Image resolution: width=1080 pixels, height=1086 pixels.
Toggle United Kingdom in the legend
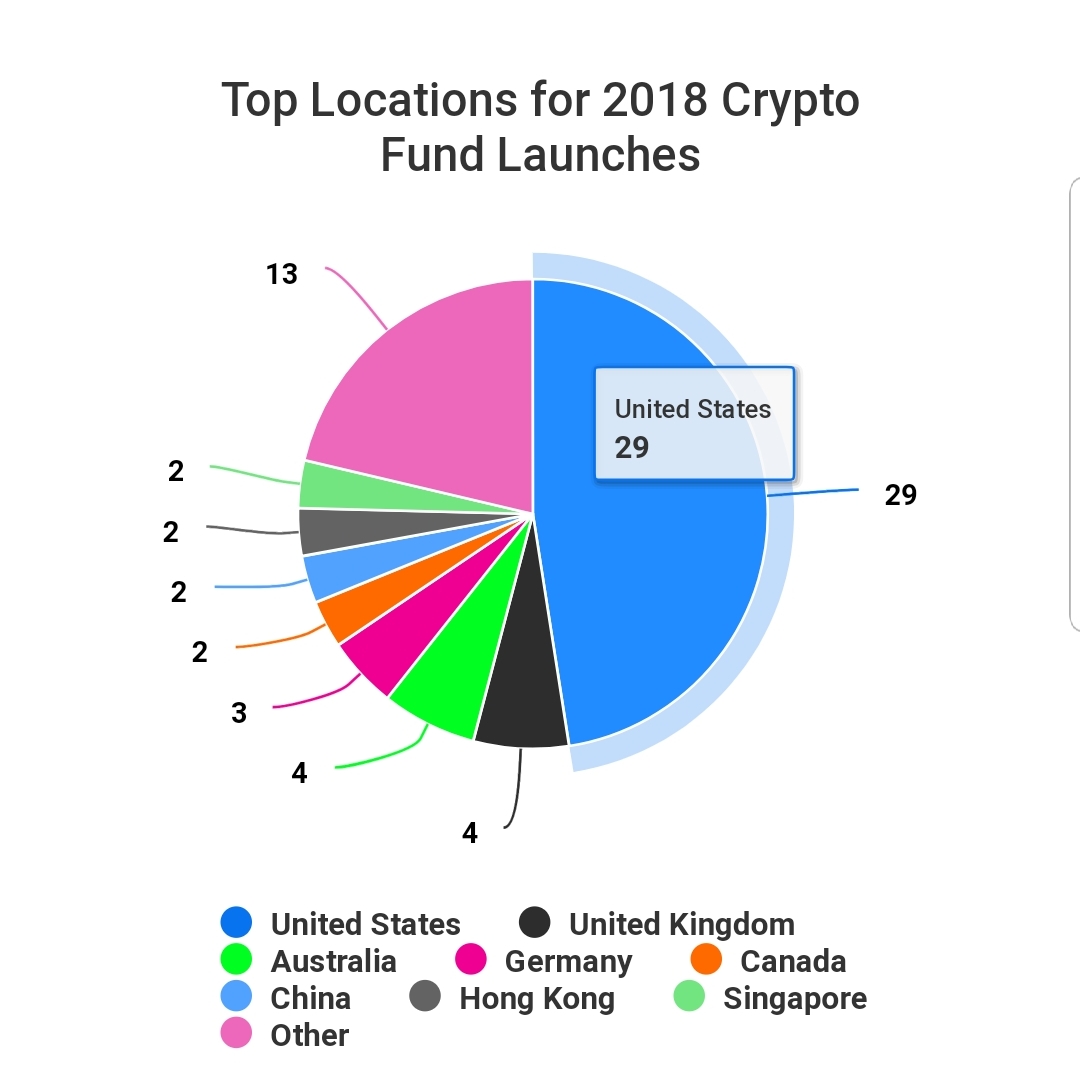pos(657,924)
